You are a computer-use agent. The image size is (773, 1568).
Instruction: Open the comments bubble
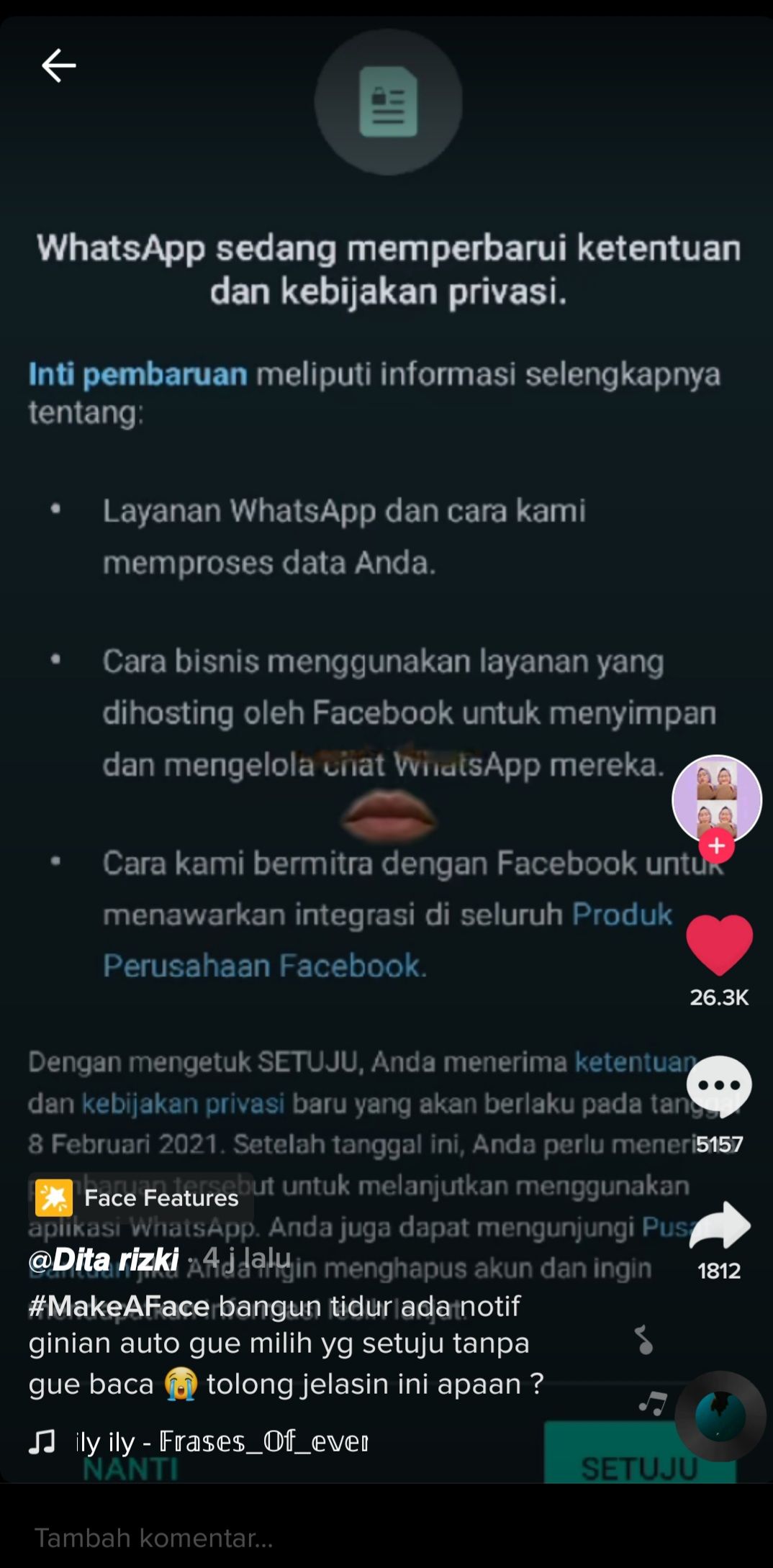tap(719, 1086)
